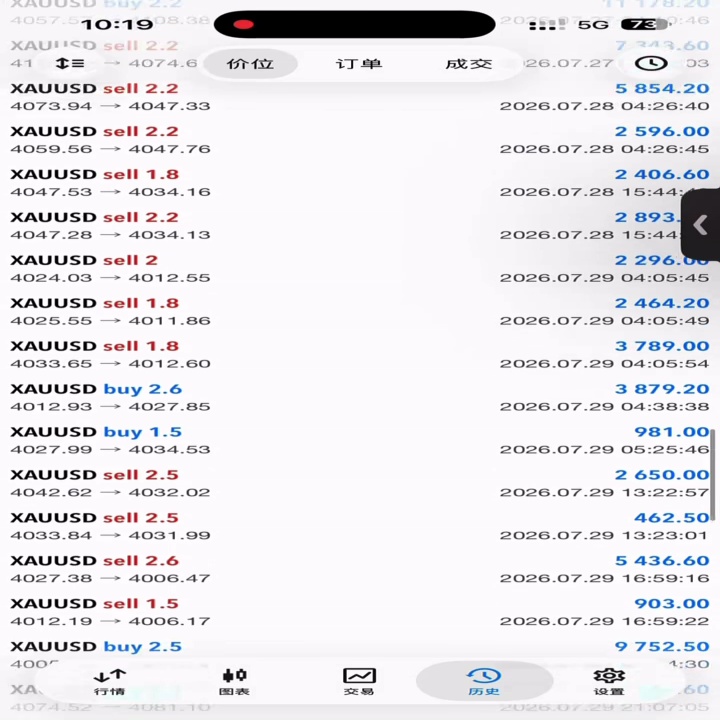The height and width of the screenshot is (720, 720).
Task: Open the sell 2.2 trade with profit 5 854.20
Action: point(360,97)
